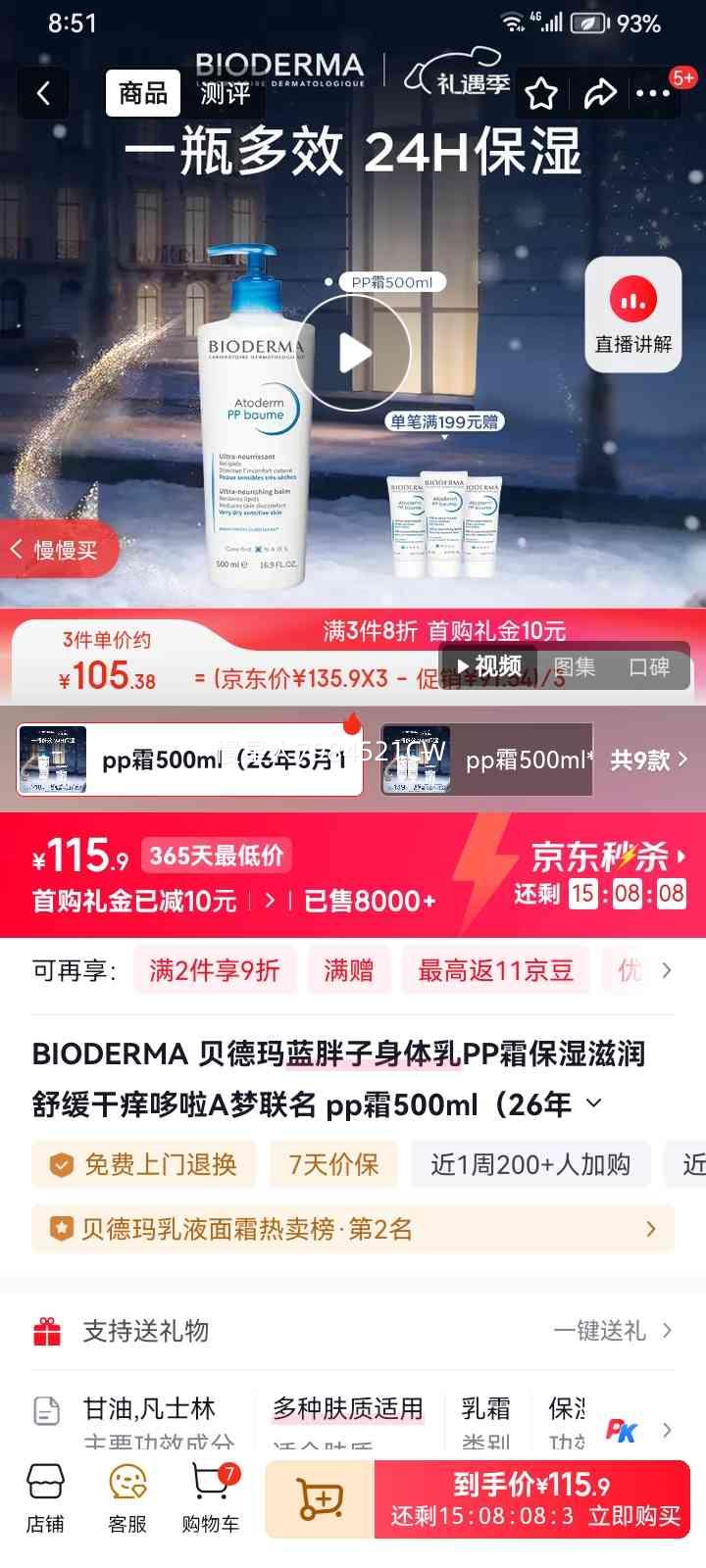706x1568 pixels.
Task: Tap the share icon in the top bar
Action: coord(600,94)
